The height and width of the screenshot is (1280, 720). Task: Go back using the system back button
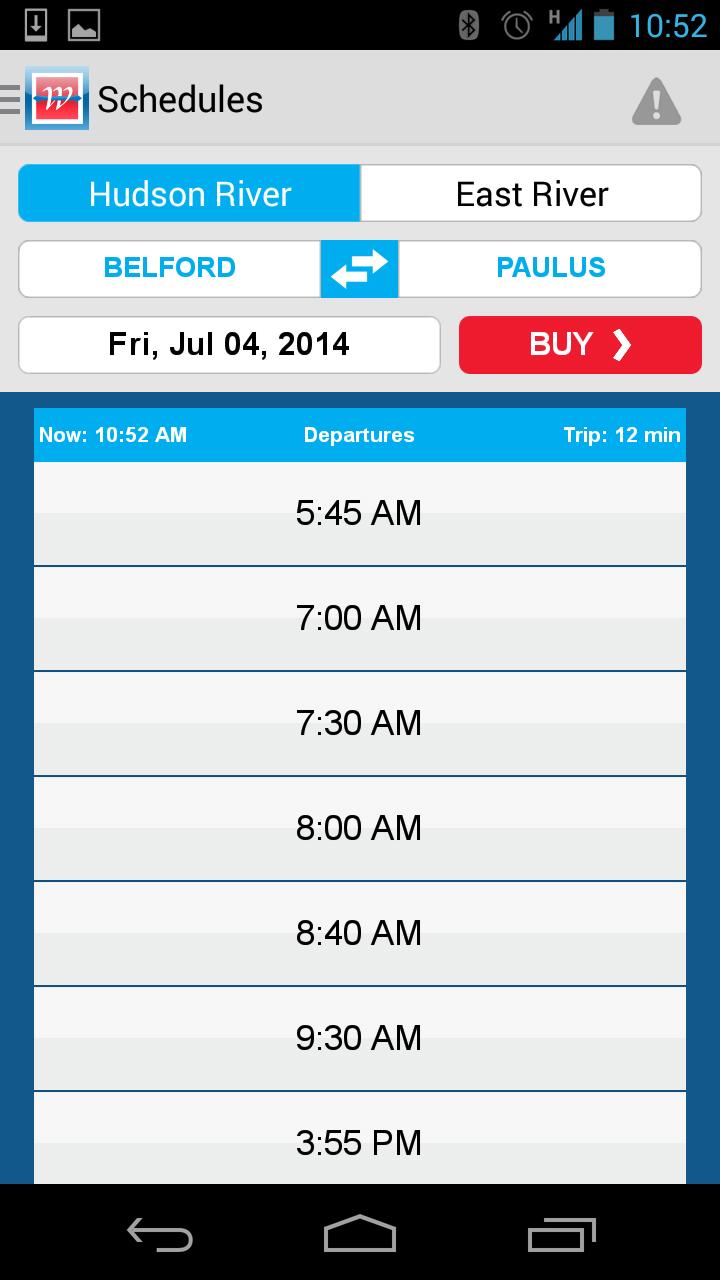tap(160, 1234)
